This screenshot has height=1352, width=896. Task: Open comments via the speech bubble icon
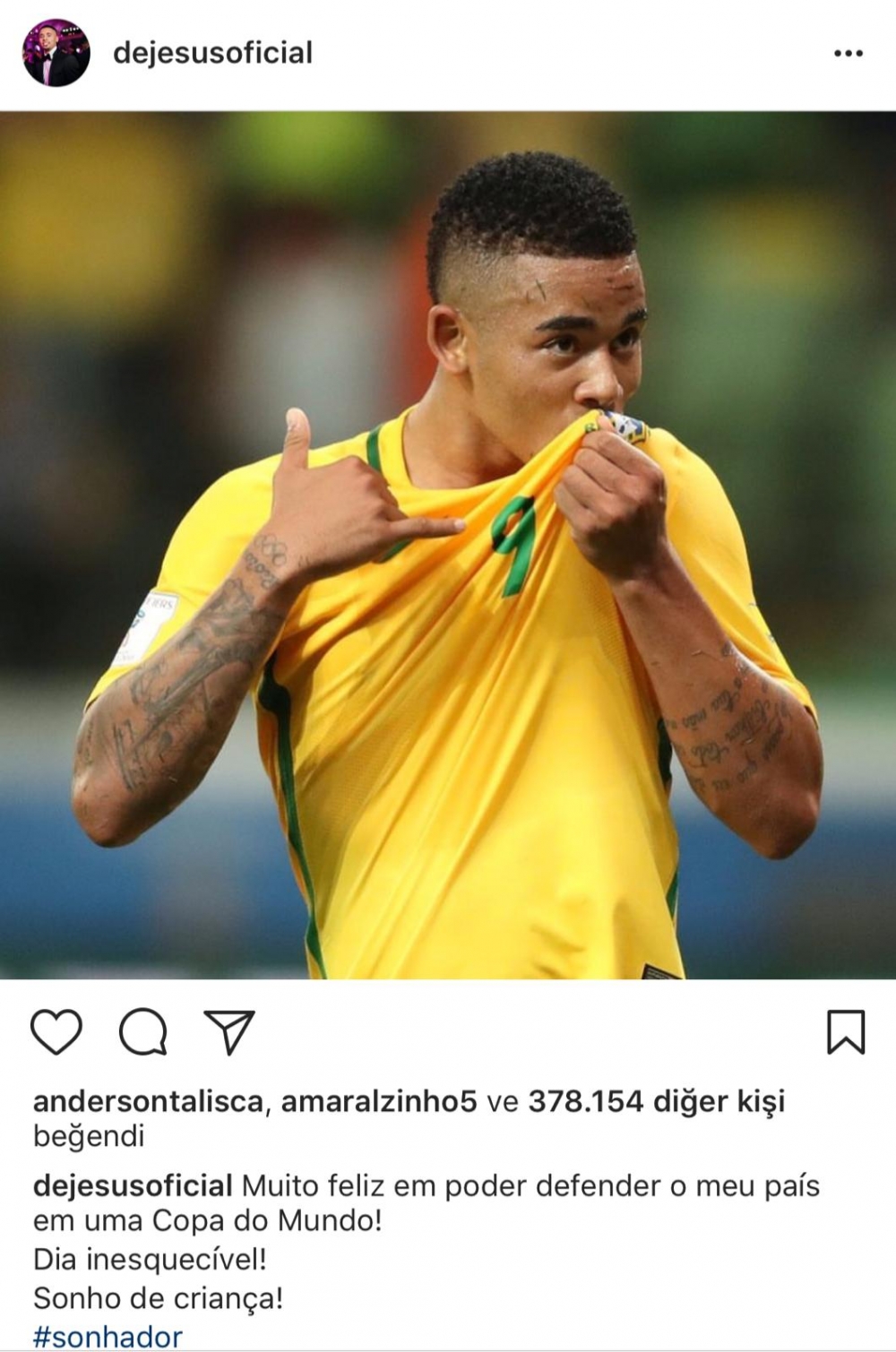point(143,1032)
